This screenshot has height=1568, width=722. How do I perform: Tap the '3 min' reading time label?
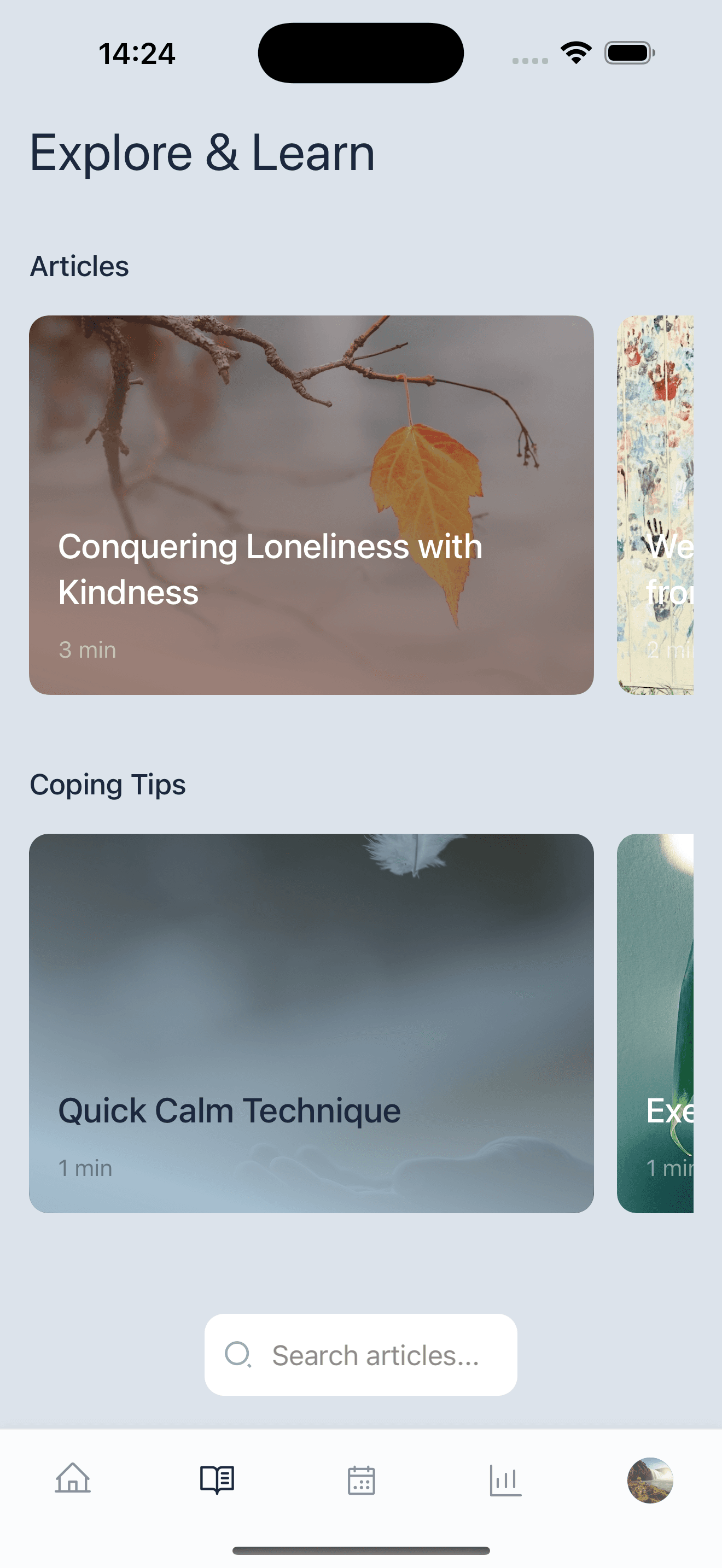pos(86,650)
